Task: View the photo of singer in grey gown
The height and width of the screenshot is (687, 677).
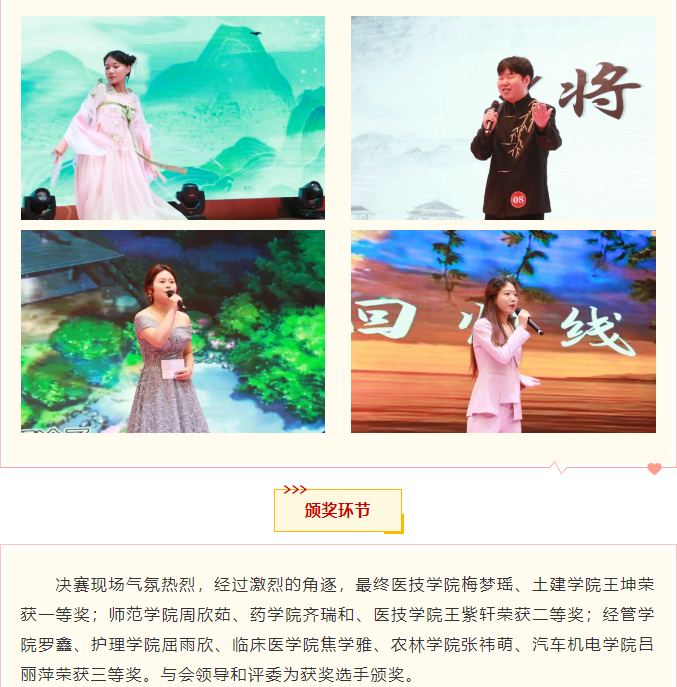Action: tap(173, 332)
